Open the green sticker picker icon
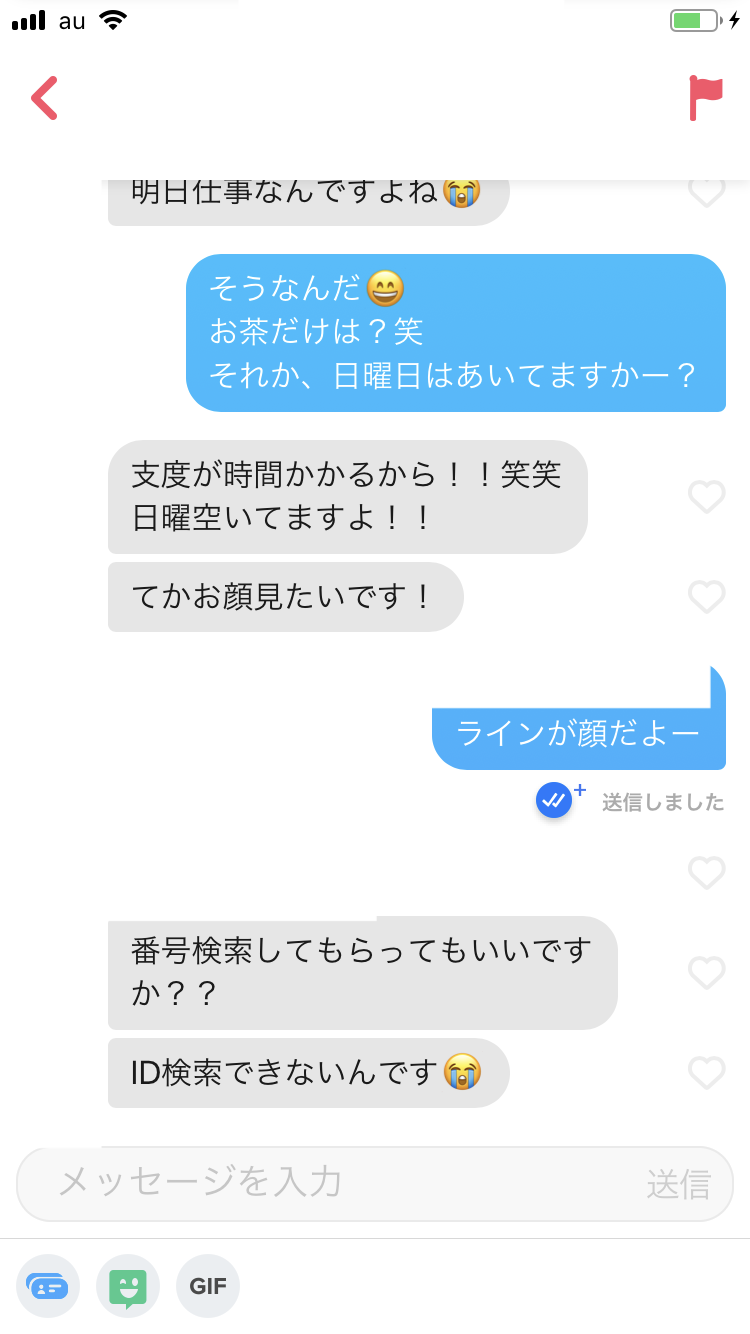The width and height of the screenshot is (750, 1334). [128, 1286]
